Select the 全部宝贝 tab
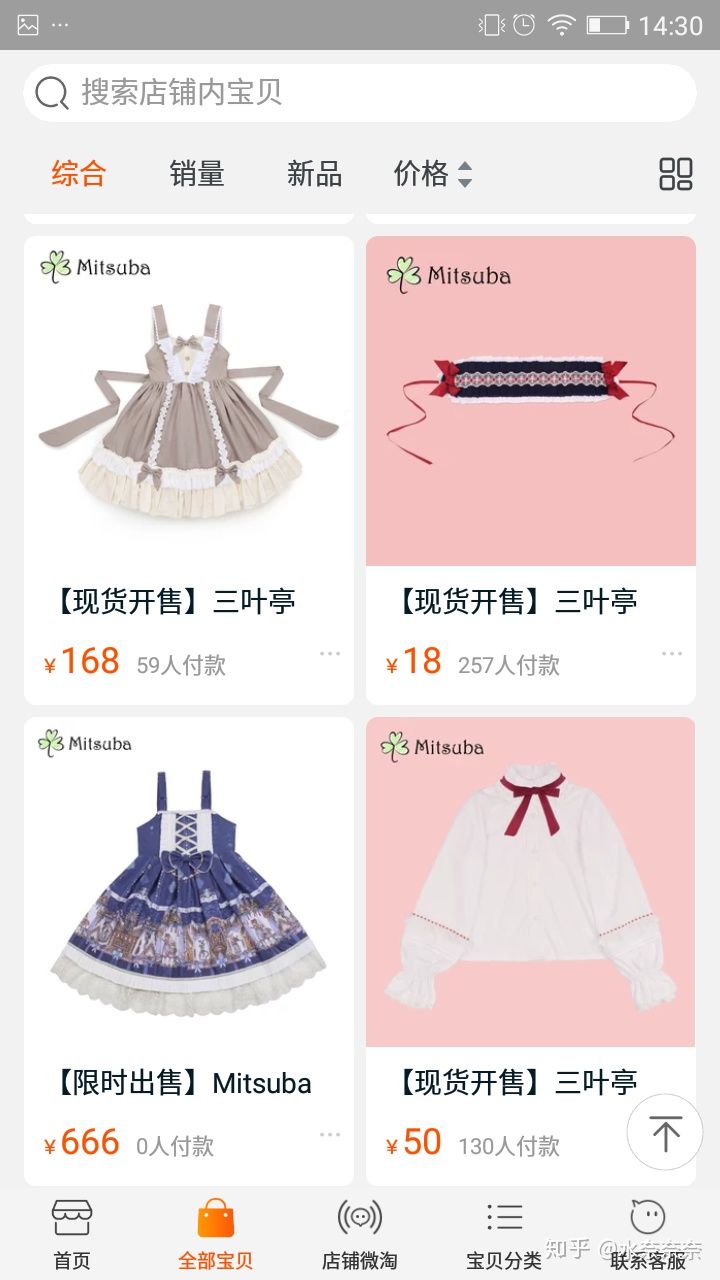 [x=216, y=1234]
